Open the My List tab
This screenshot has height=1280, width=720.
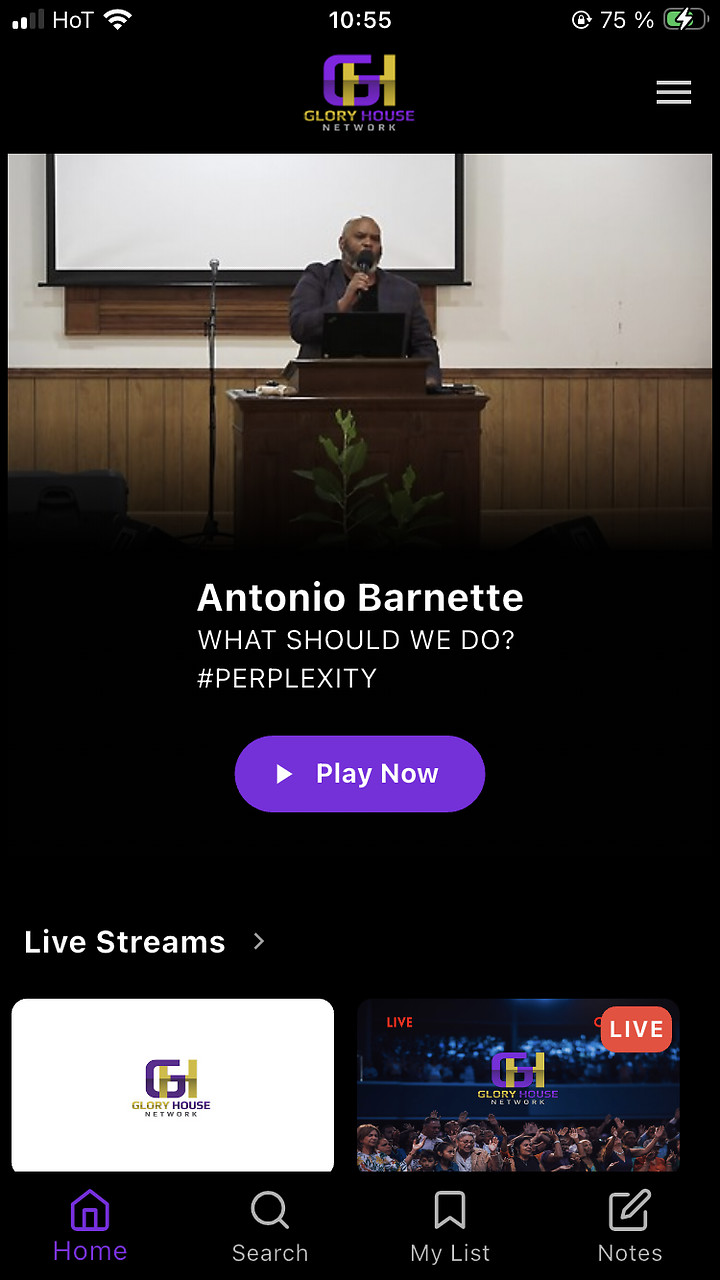(x=450, y=1227)
